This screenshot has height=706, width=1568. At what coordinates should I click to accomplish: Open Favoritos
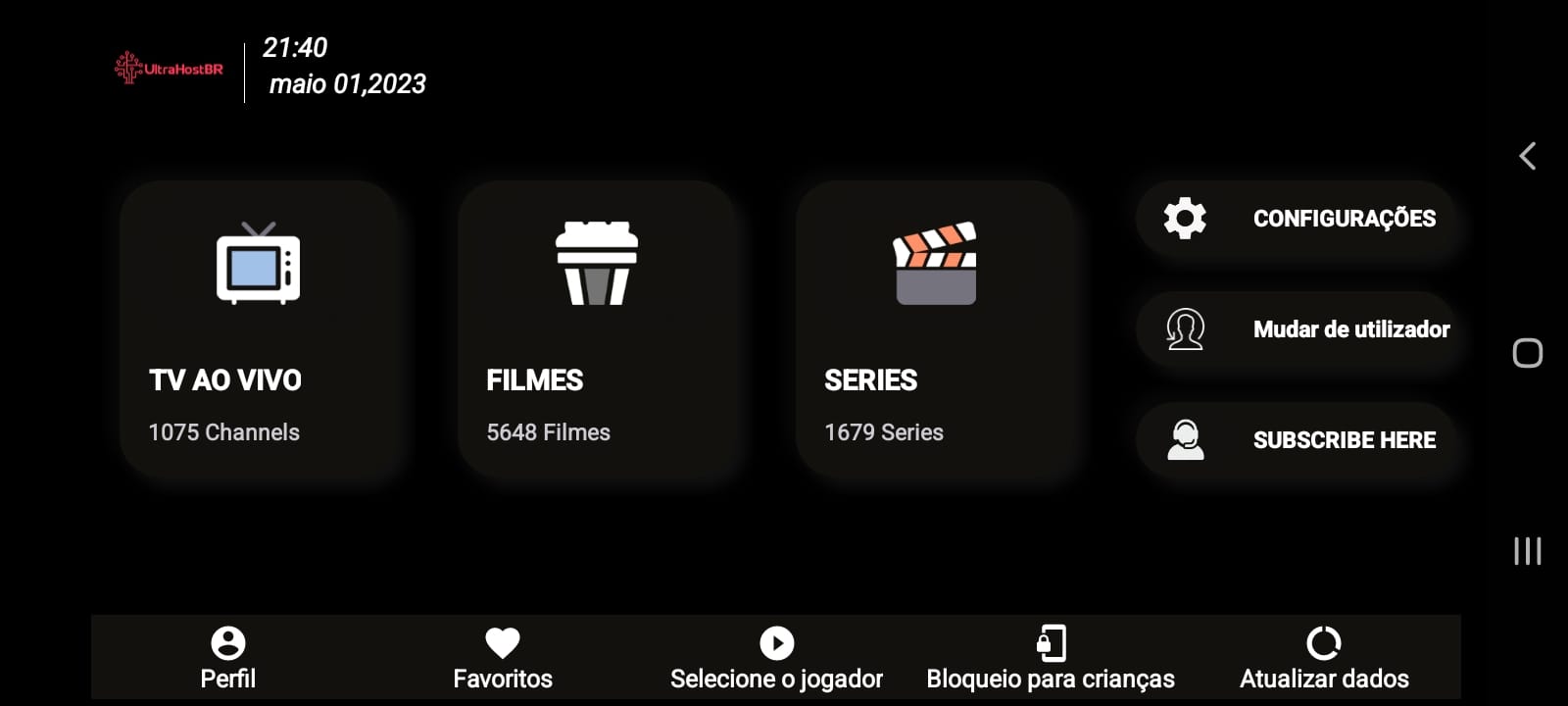503,659
